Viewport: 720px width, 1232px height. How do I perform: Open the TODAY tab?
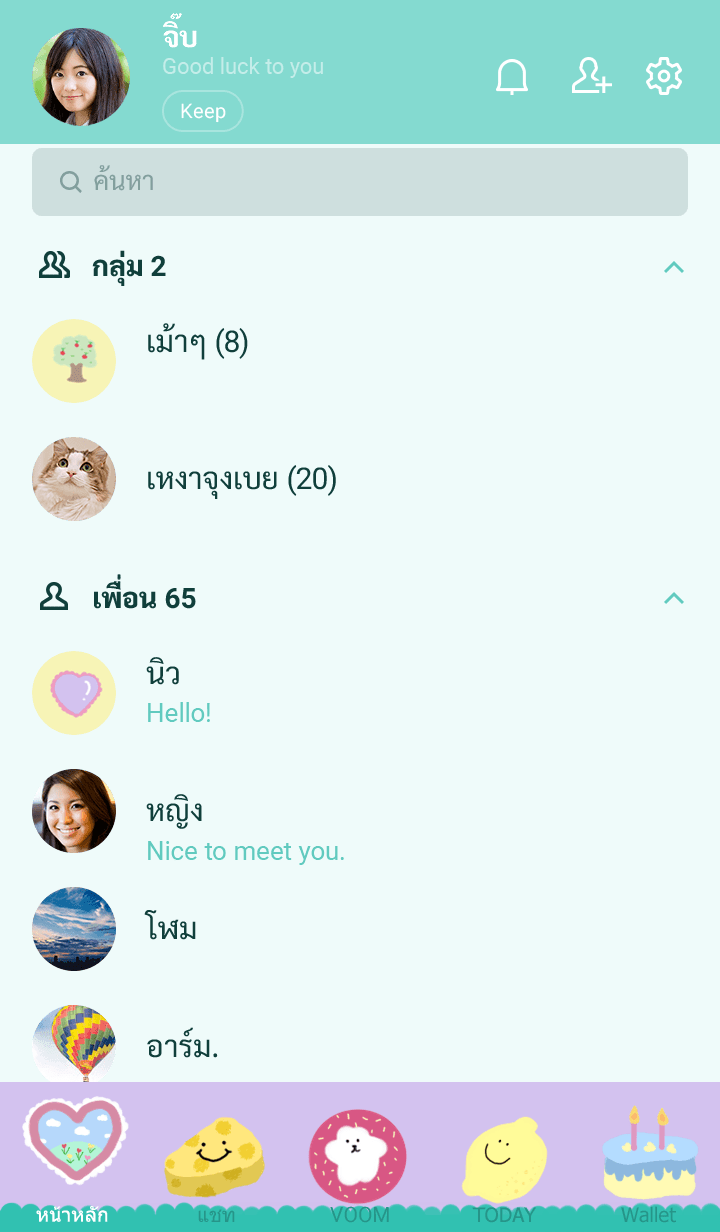tap(504, 1160)
